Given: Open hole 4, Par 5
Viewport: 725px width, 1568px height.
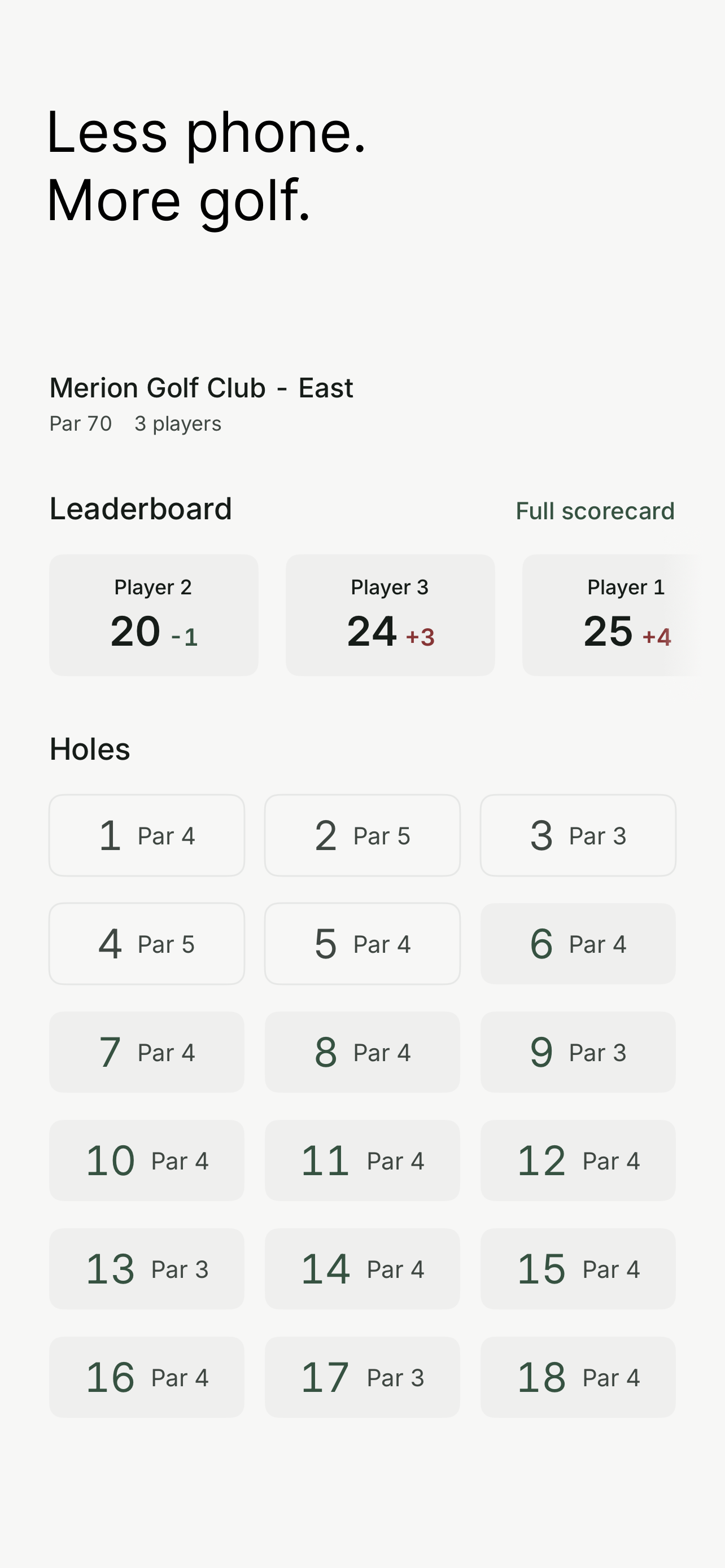Looking at the screenshot, I should tap(147, 944).
